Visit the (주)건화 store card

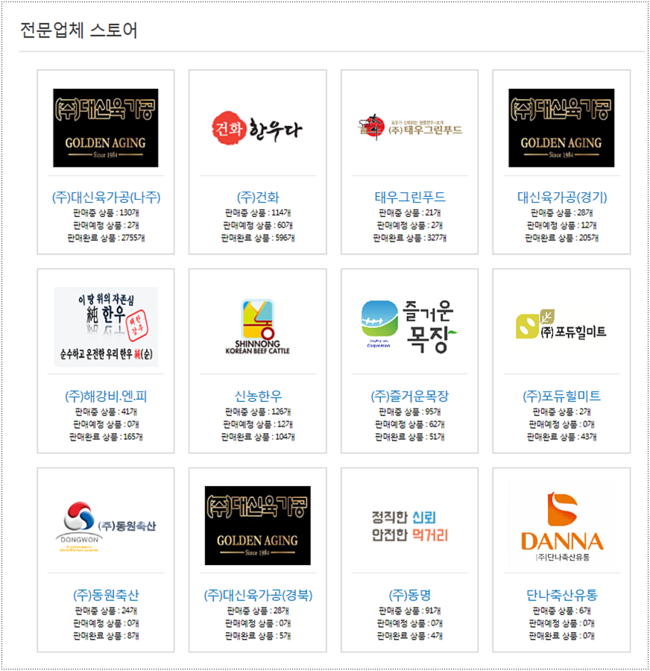pyautogui.click(x=257, y=196)
